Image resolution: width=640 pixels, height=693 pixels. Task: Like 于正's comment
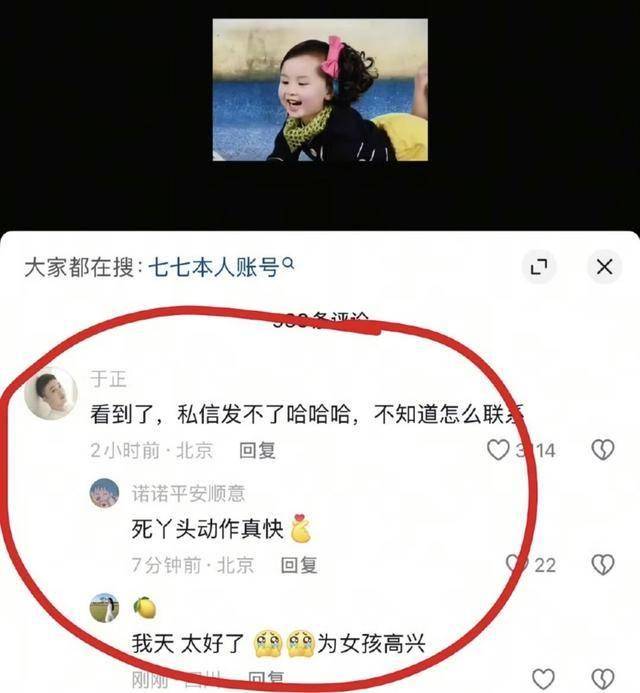click(498, 450)
